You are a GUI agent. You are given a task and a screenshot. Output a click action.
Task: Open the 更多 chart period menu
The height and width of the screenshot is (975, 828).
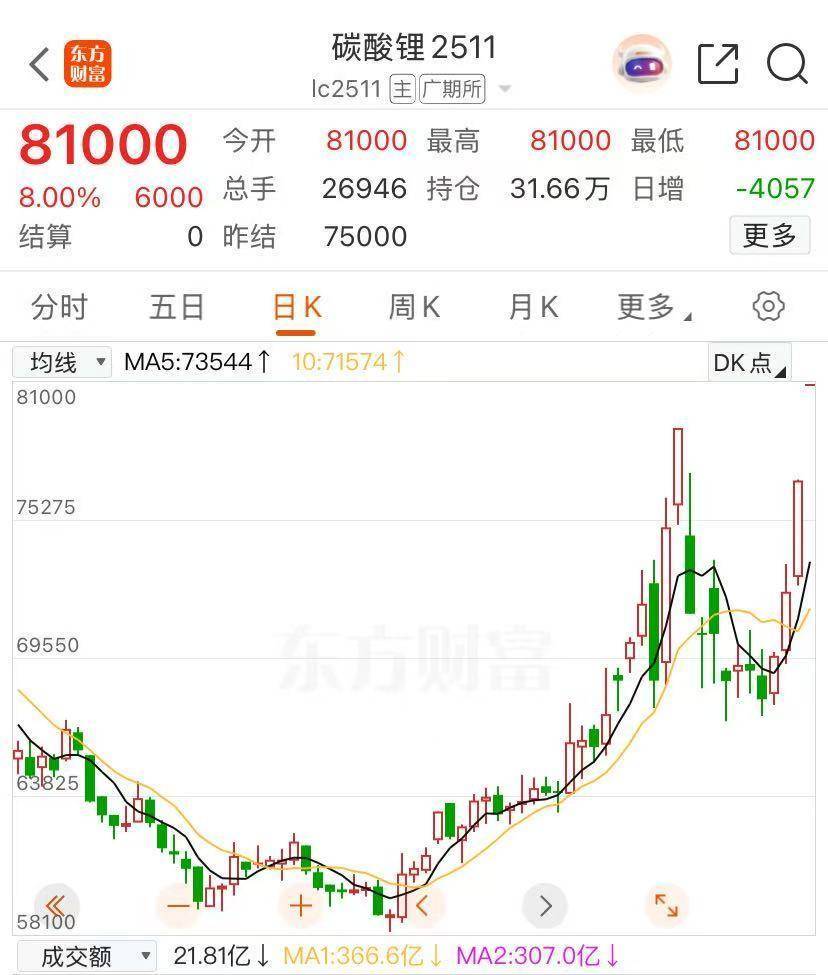(652, 307)
